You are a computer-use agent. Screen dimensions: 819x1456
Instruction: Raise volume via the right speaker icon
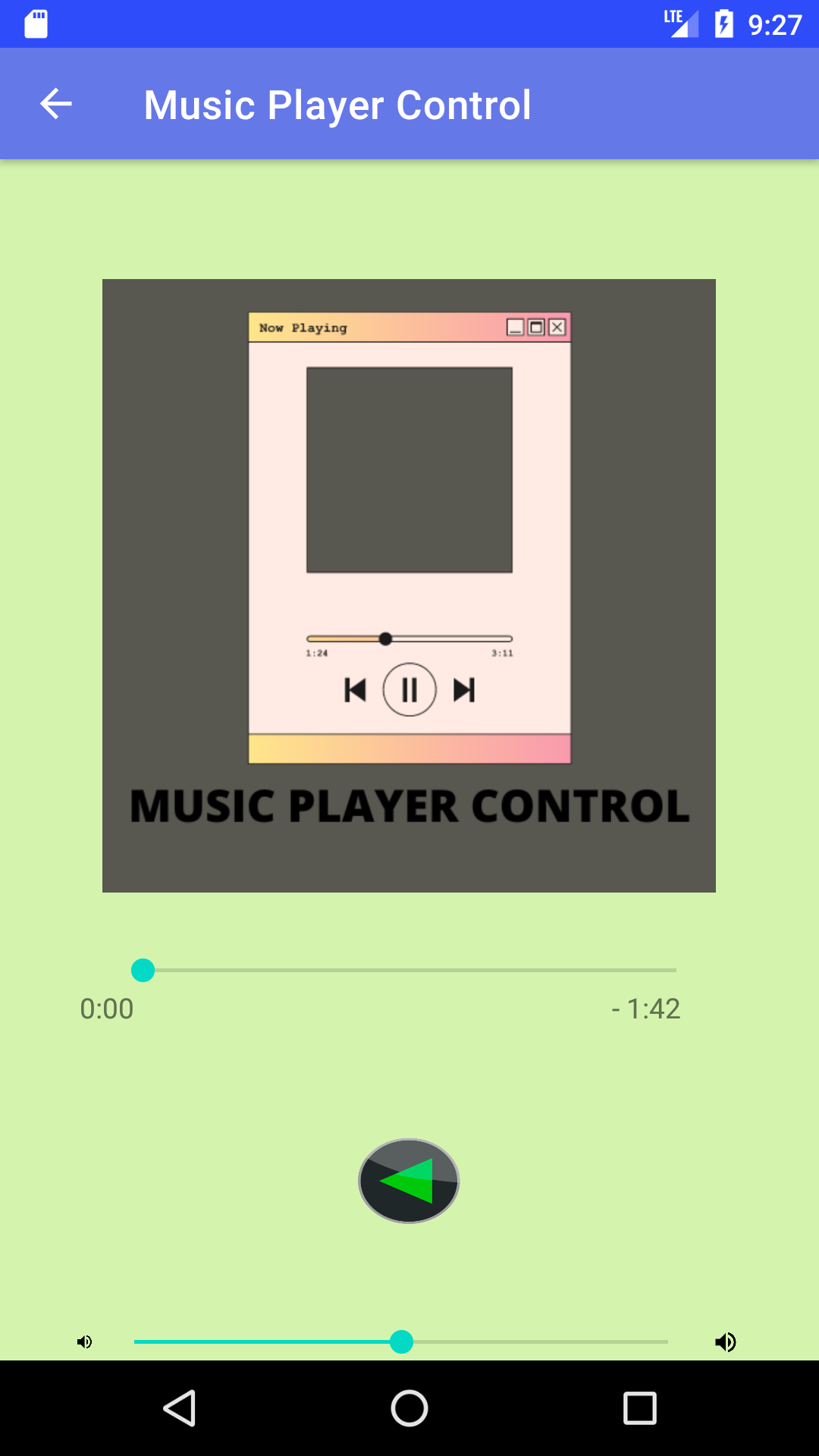coord(726,1342)
